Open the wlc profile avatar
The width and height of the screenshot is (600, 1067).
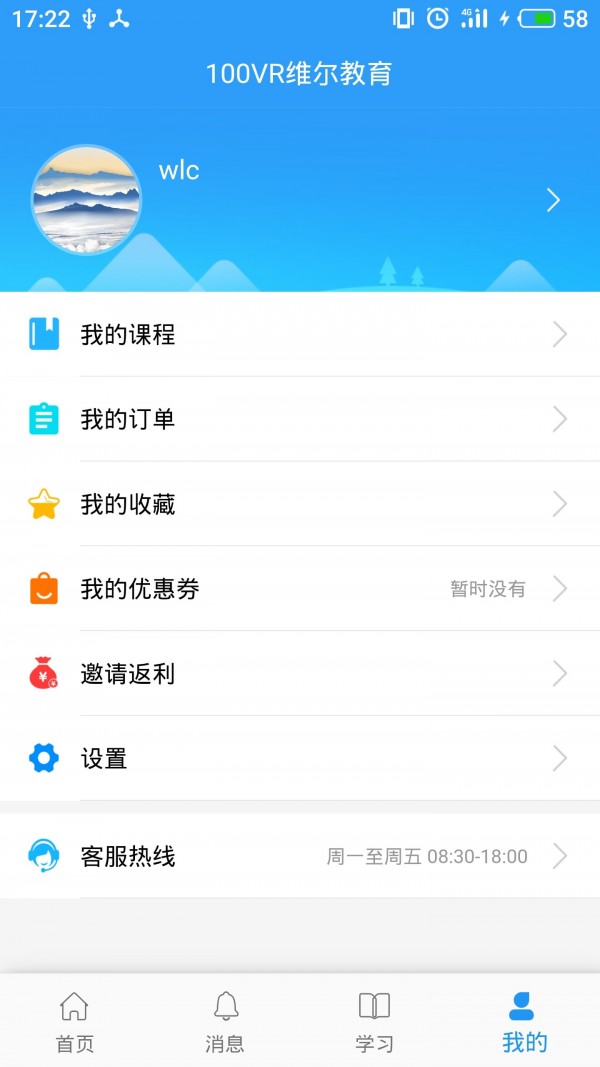coord(87,200)
